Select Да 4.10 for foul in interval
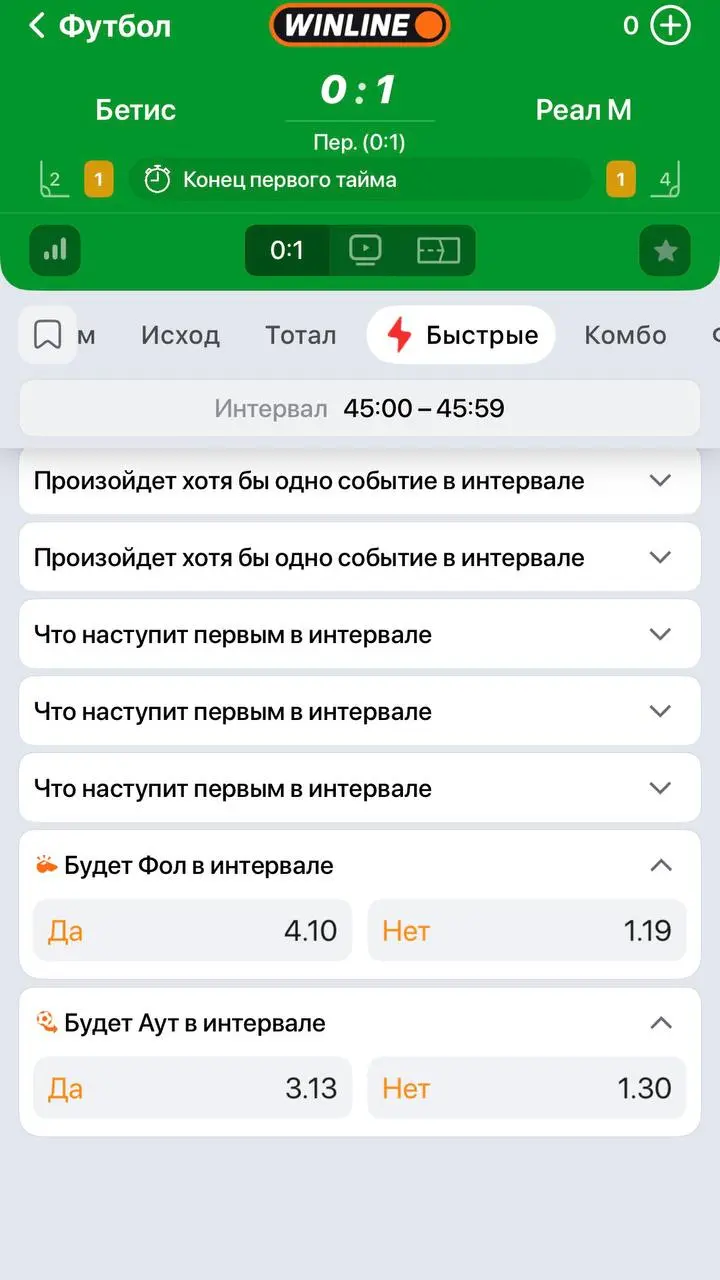Viewport: 720px width, 1280px height. pyautogui.click(x=192, y=930)
